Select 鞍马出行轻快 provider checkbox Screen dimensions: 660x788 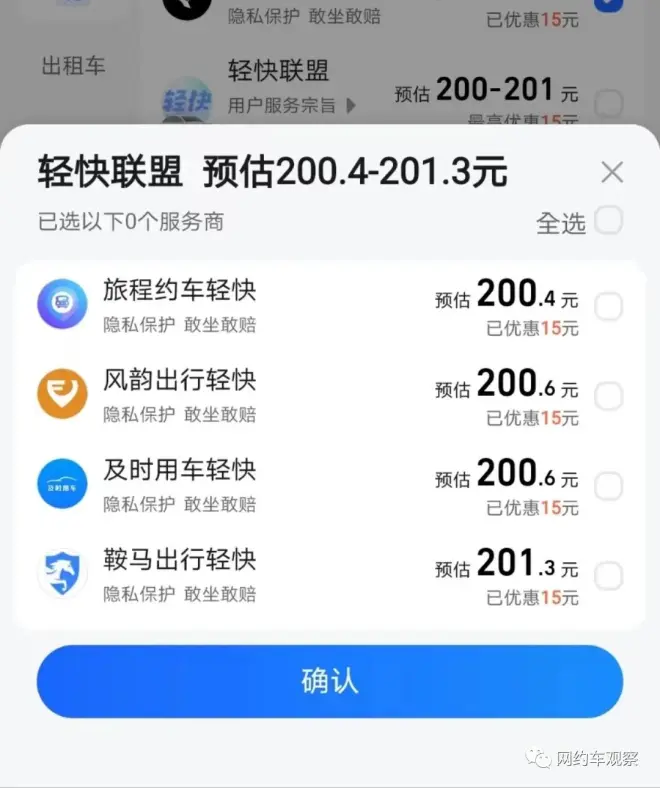coord(608,576)
